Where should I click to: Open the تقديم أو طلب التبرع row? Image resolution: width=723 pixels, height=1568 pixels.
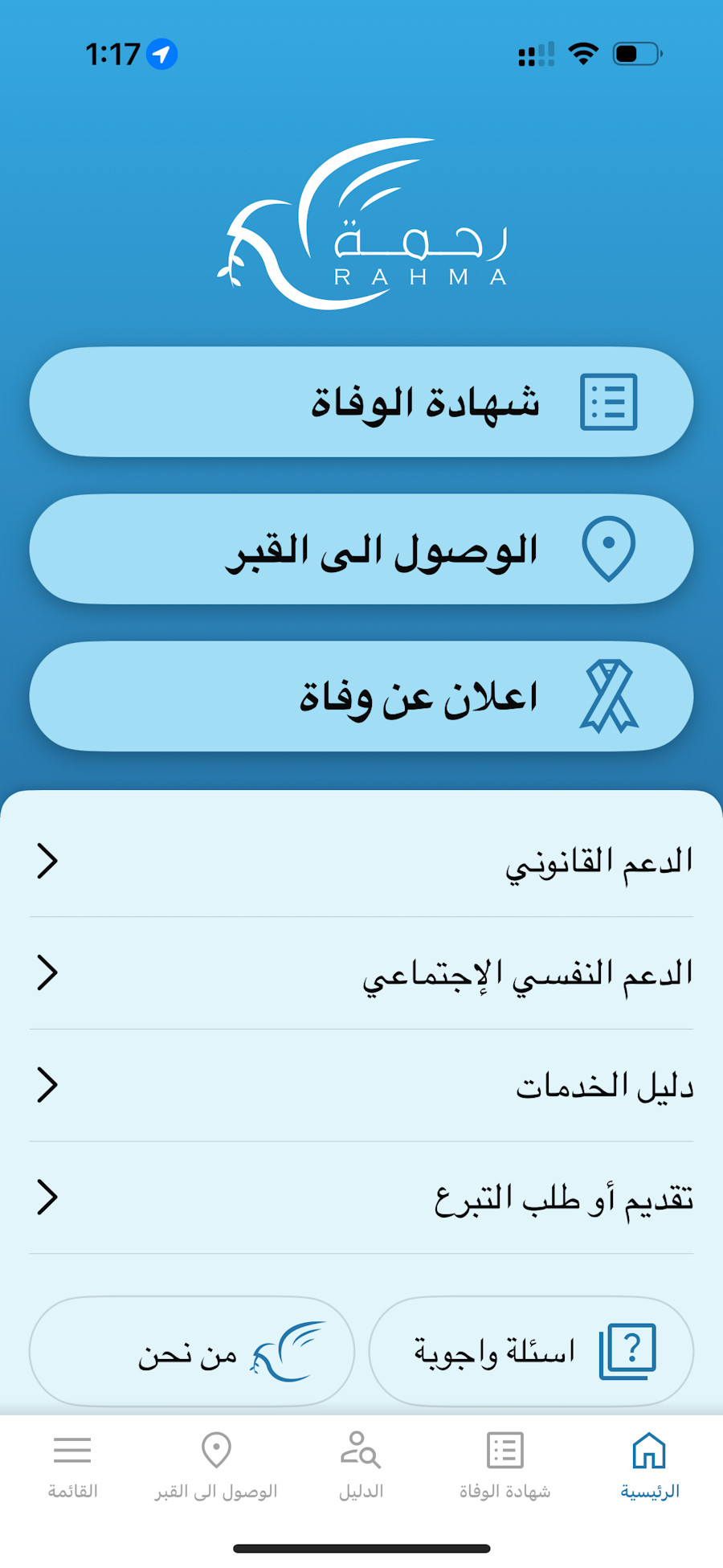(361, 1197)
